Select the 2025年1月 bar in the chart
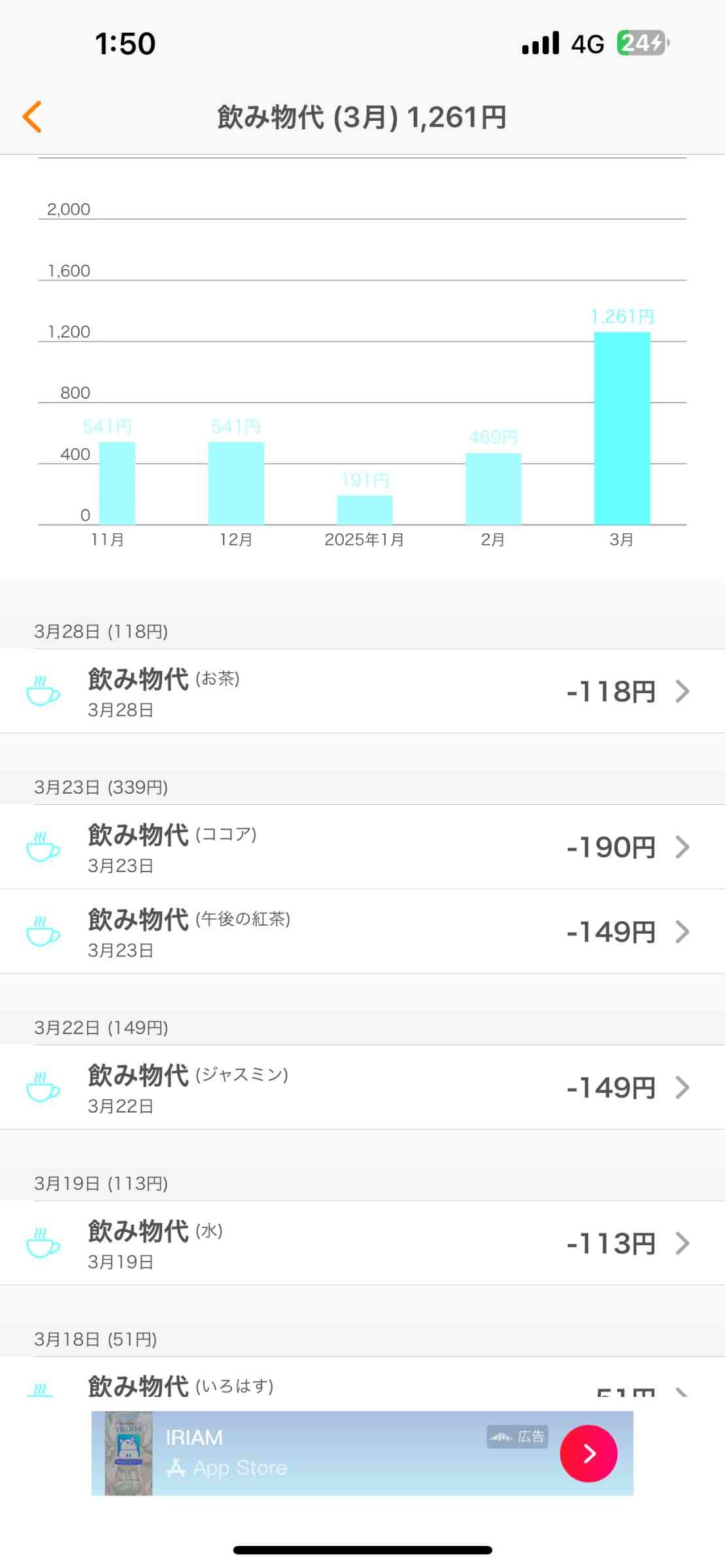 pos(365,510)
